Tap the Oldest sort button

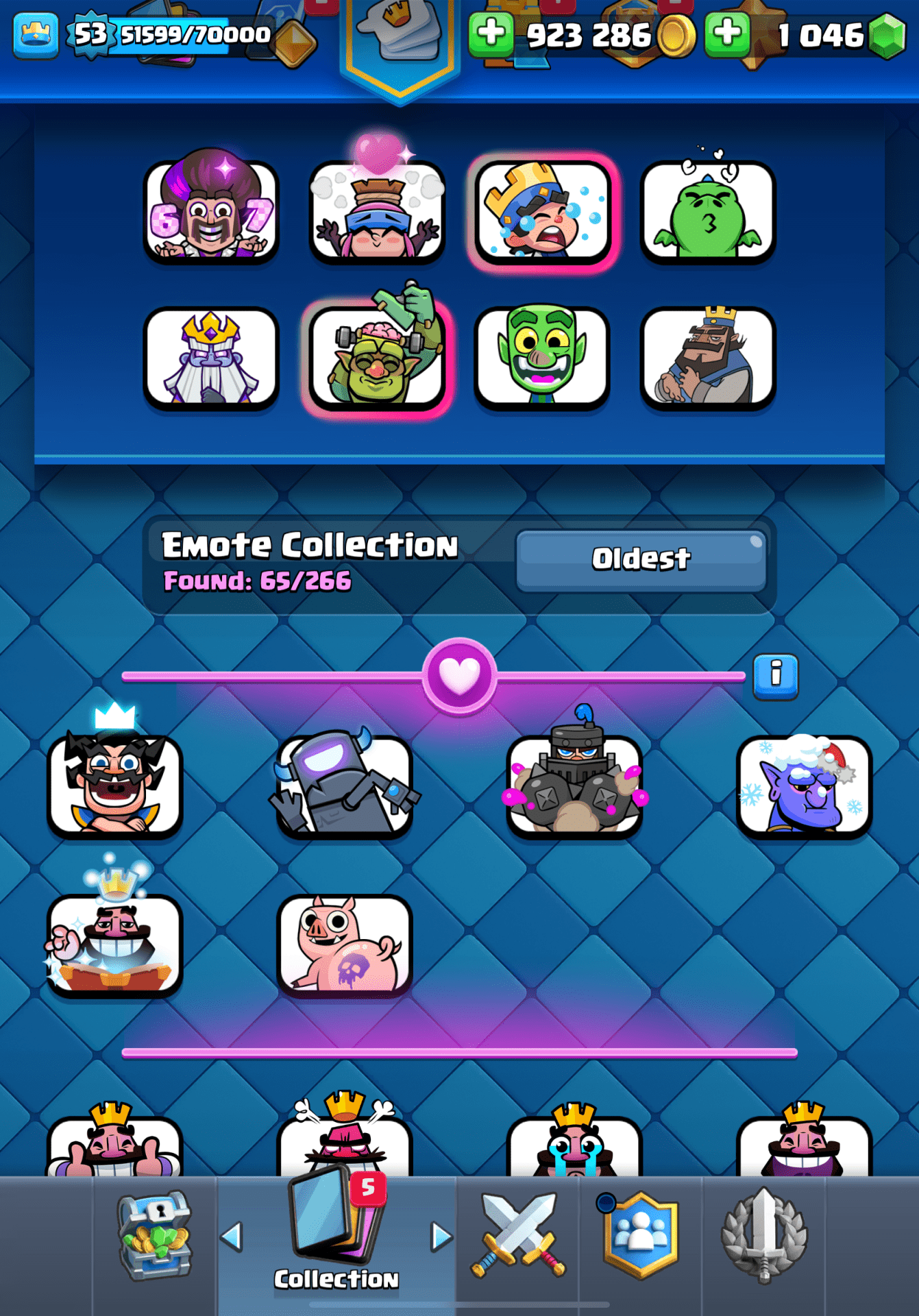641,560
